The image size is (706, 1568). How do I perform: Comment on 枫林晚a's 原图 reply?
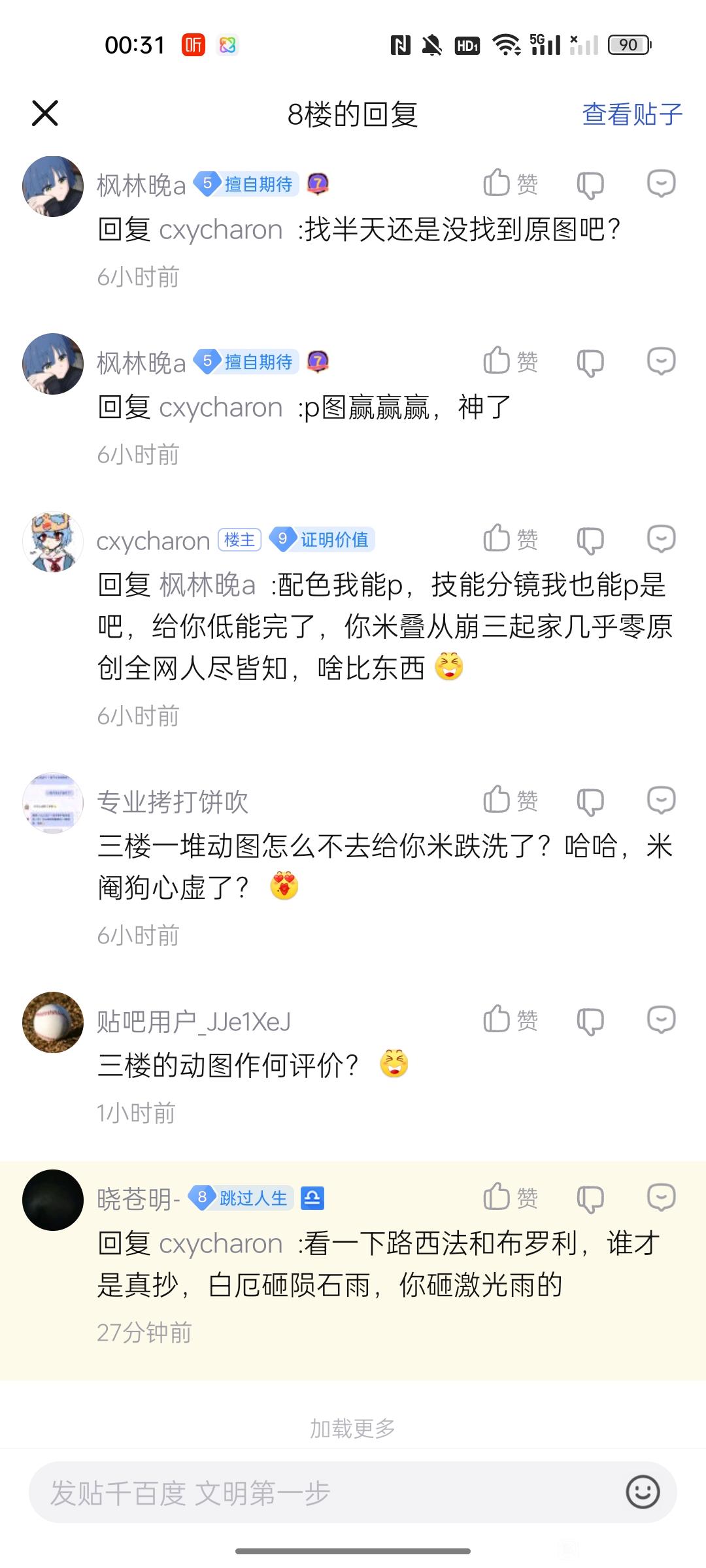pyautogui.click(x=661, y=184)
